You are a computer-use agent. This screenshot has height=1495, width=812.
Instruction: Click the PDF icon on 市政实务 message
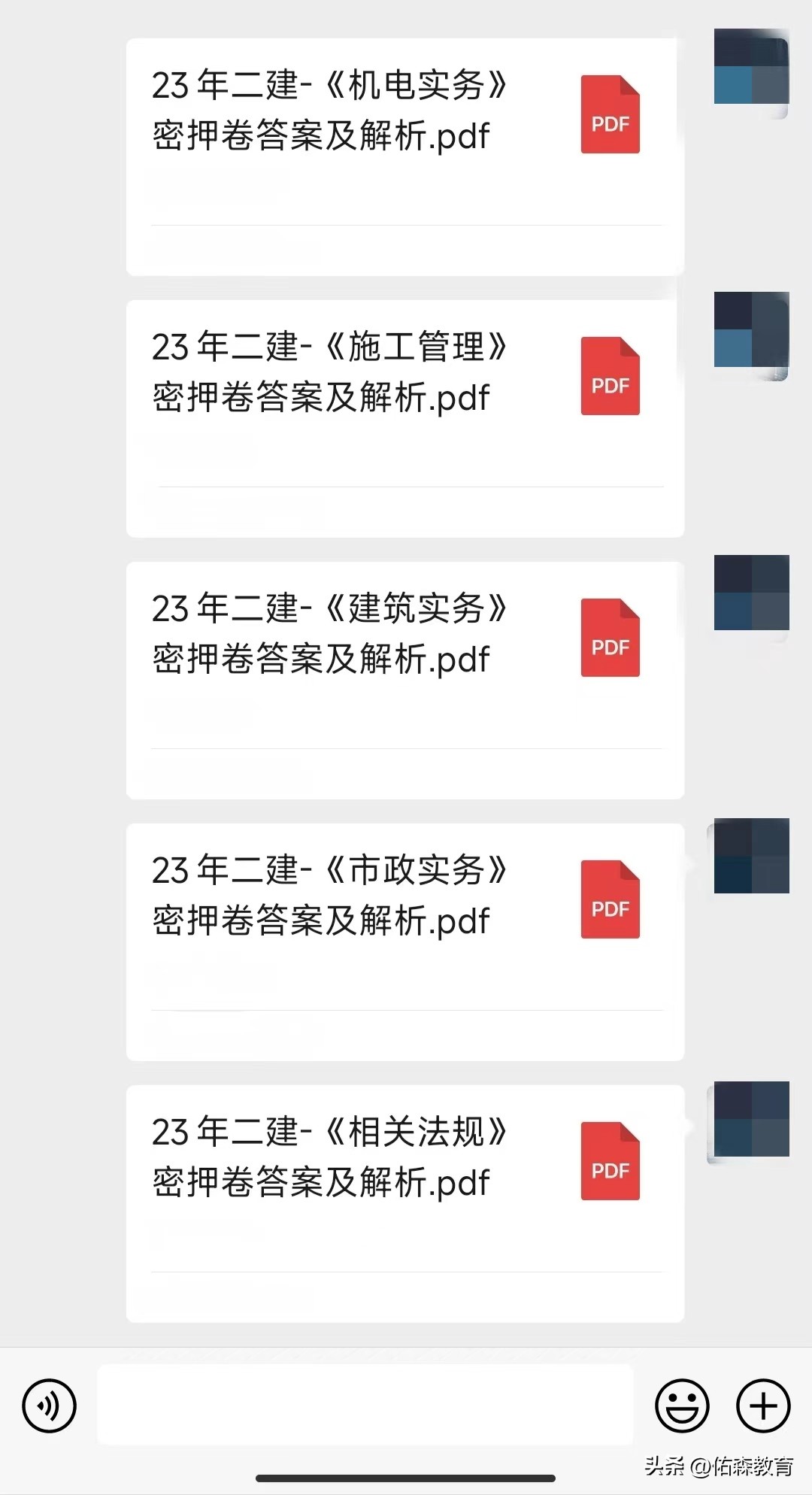[611, 901]
